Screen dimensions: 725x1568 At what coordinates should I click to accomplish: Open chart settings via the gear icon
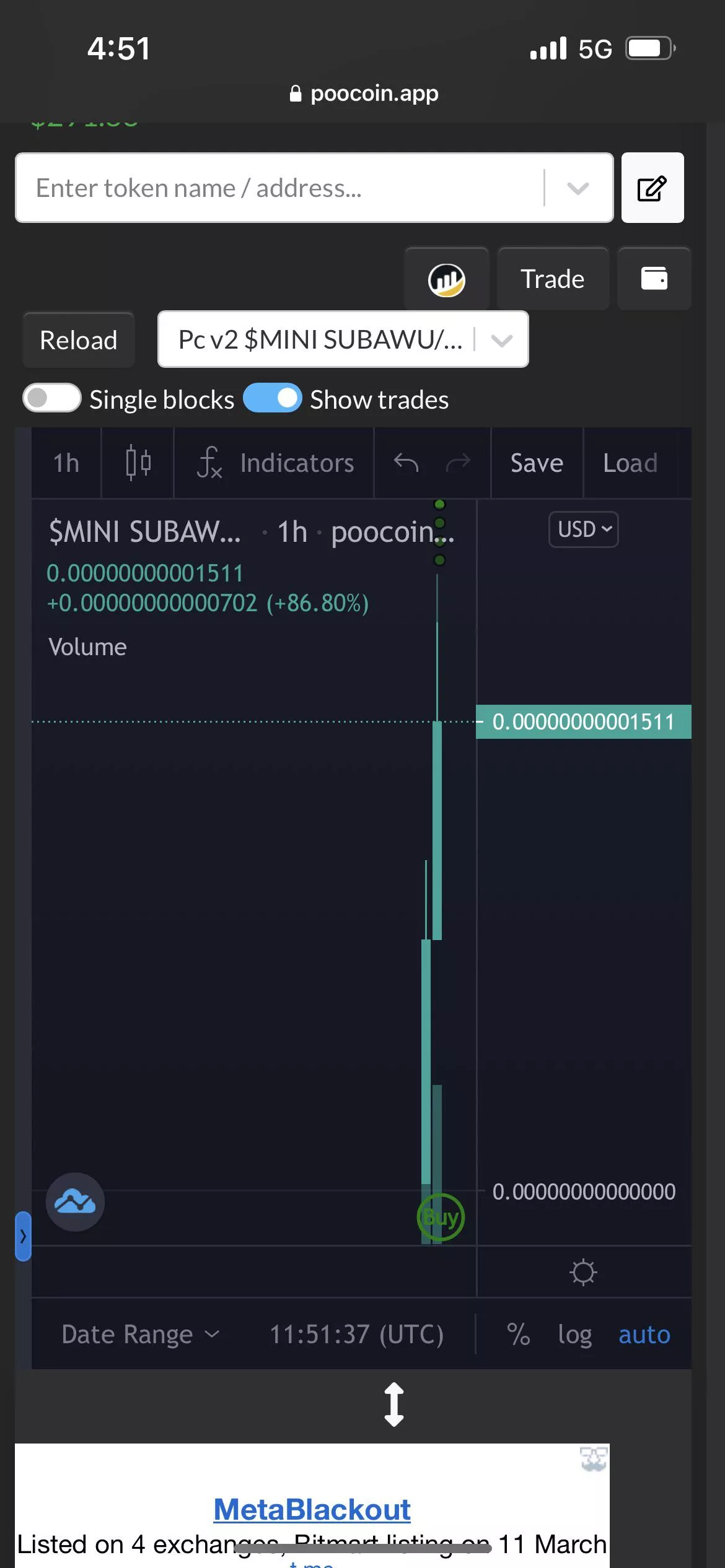click(582, 1273)
